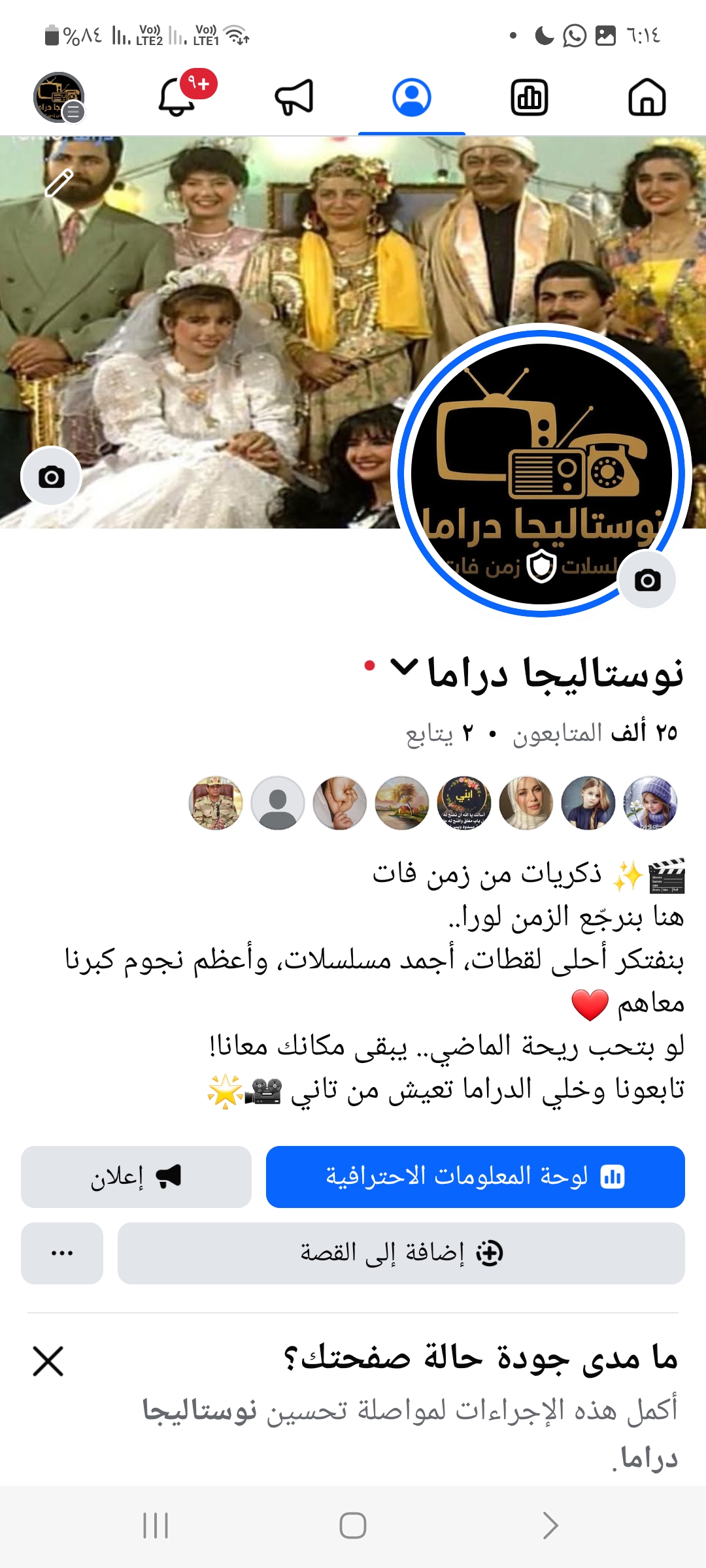Viewport: 706px width, 1568px height.
Task: Expand the page switcher dropdown next to page name
Action: [403, 668]
